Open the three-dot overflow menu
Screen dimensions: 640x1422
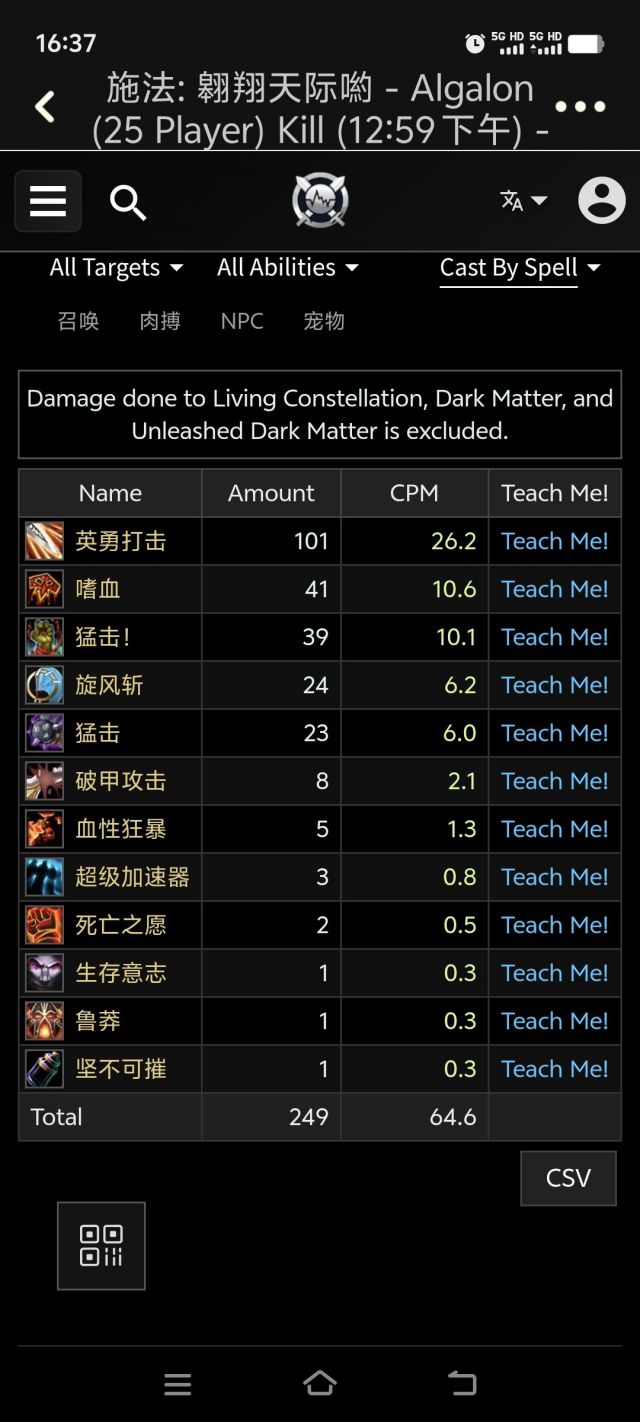pyautogui.click(x=580, y=107)
